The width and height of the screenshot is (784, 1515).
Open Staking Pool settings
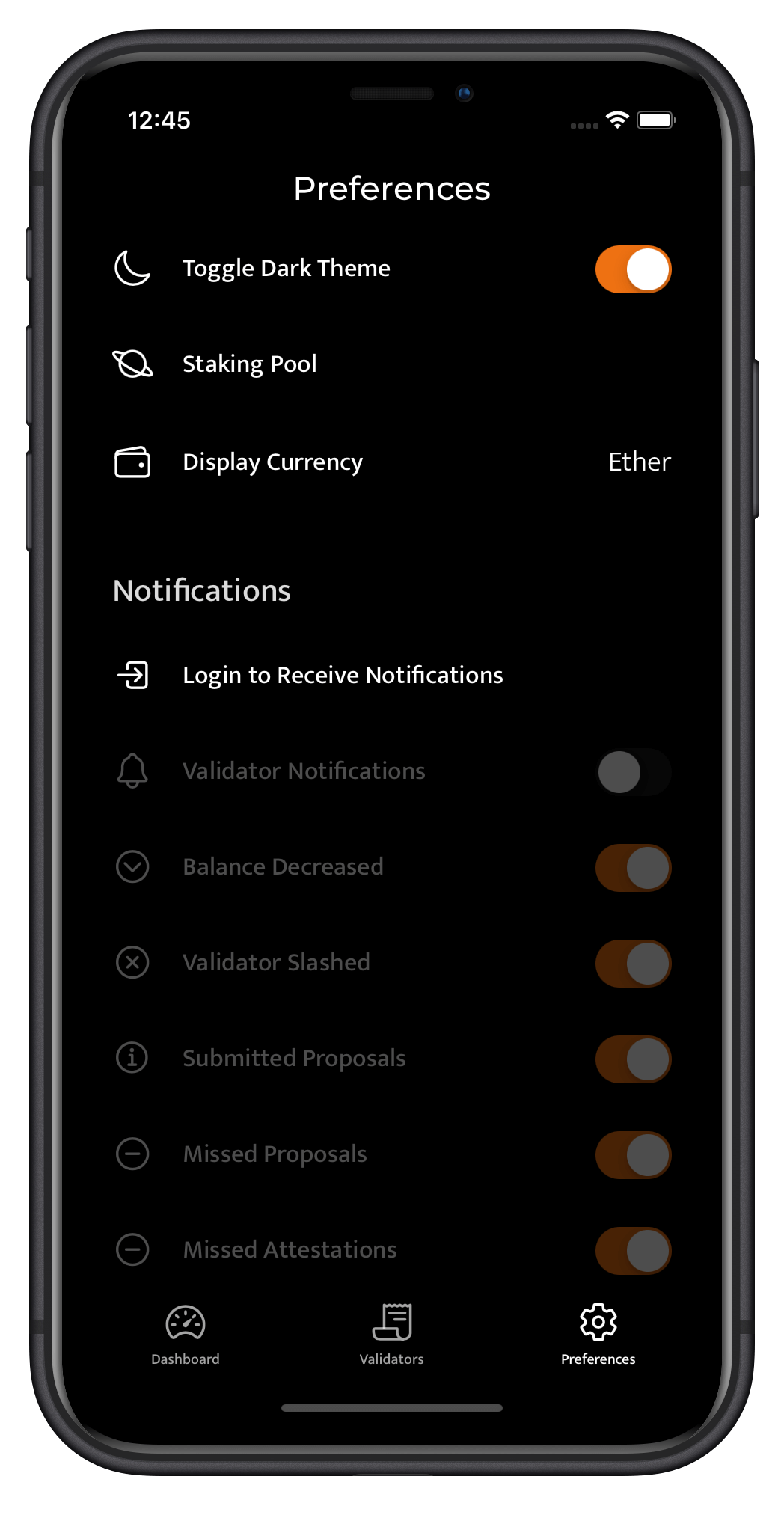coord(250,364)
